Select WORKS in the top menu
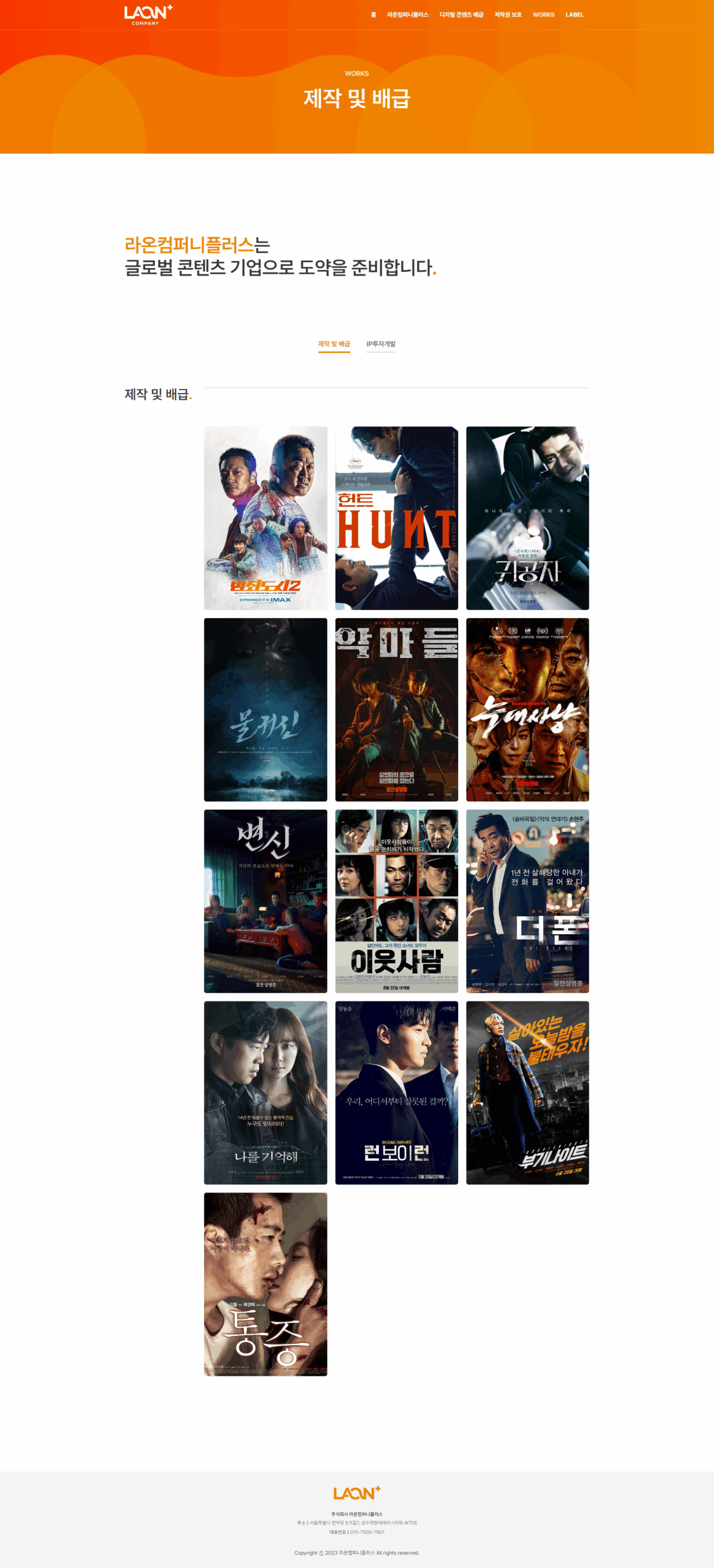Viewport: 714px width, 1568px height. (x=543, y=15)
